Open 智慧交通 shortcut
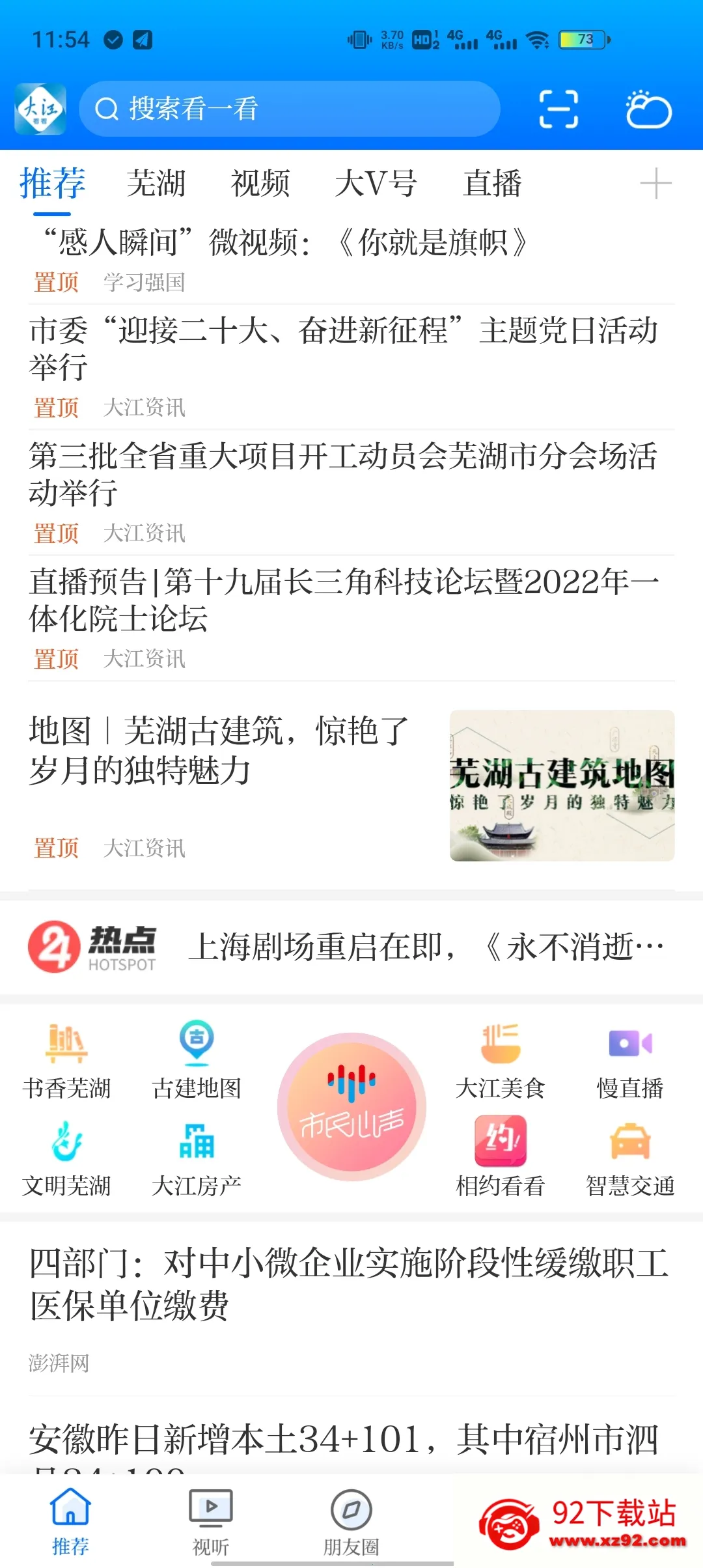Image resolution: width=703 pixels, height=1568 pixels. pyautogui.click(x=629, y=1159)
